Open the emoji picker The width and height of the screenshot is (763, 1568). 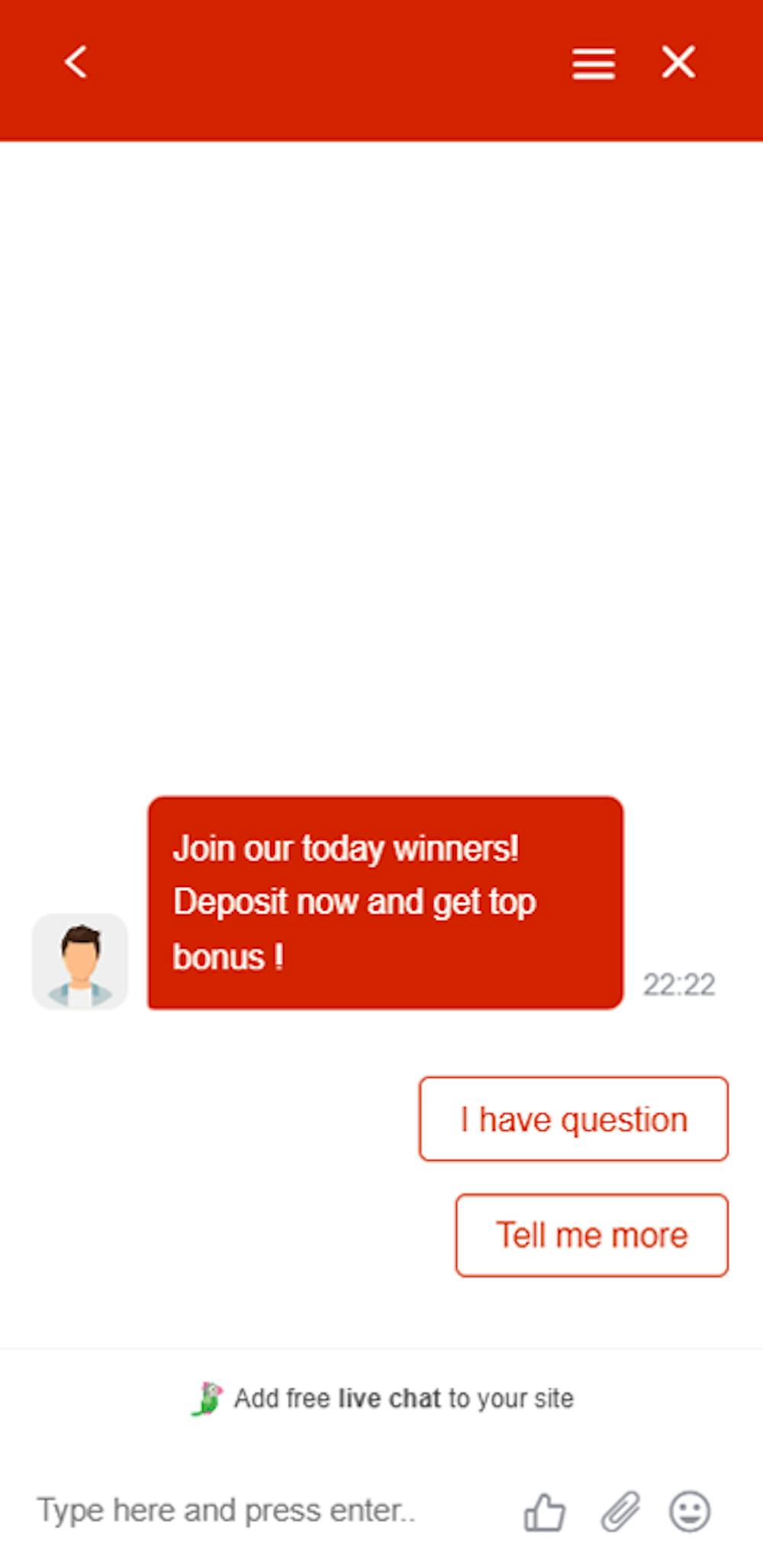click(690, 1511)
